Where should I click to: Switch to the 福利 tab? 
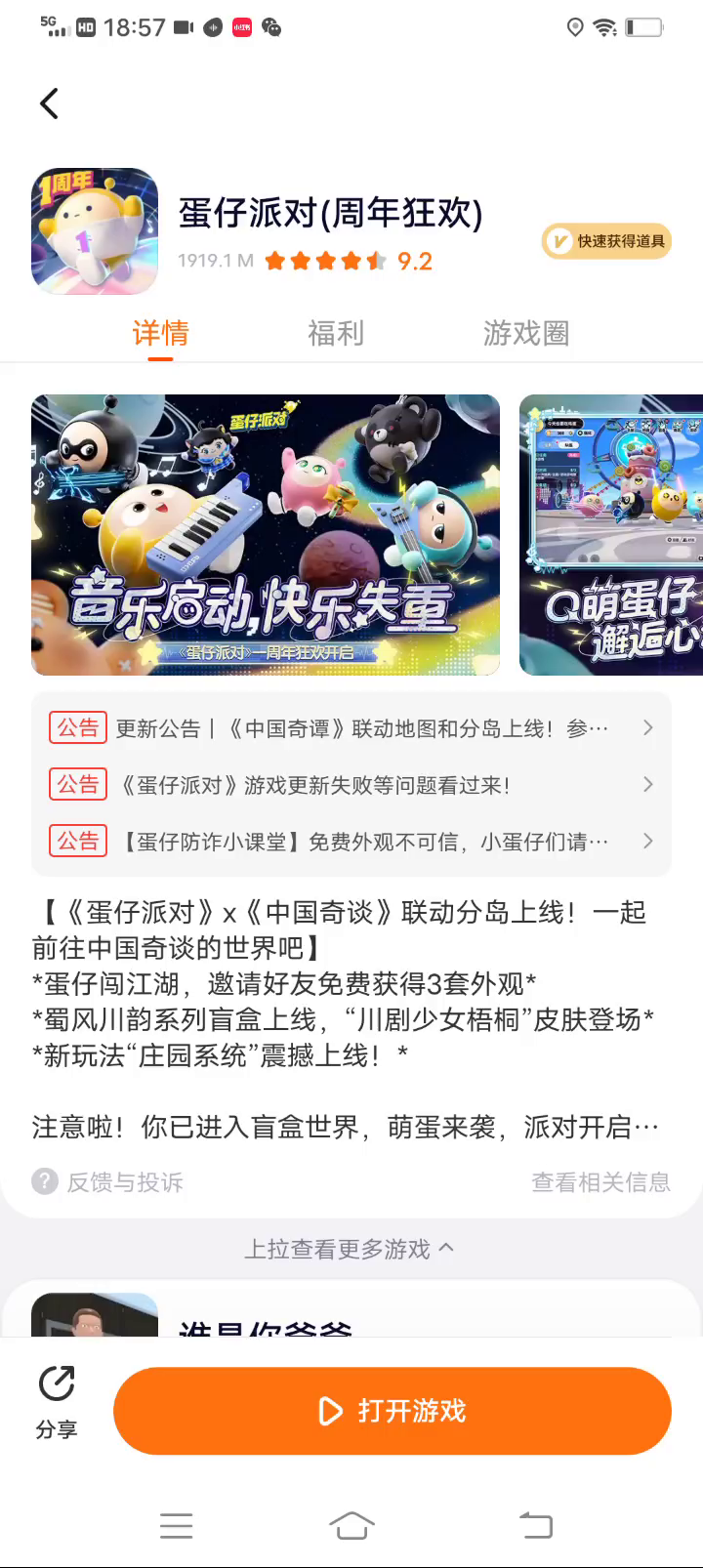336,333
